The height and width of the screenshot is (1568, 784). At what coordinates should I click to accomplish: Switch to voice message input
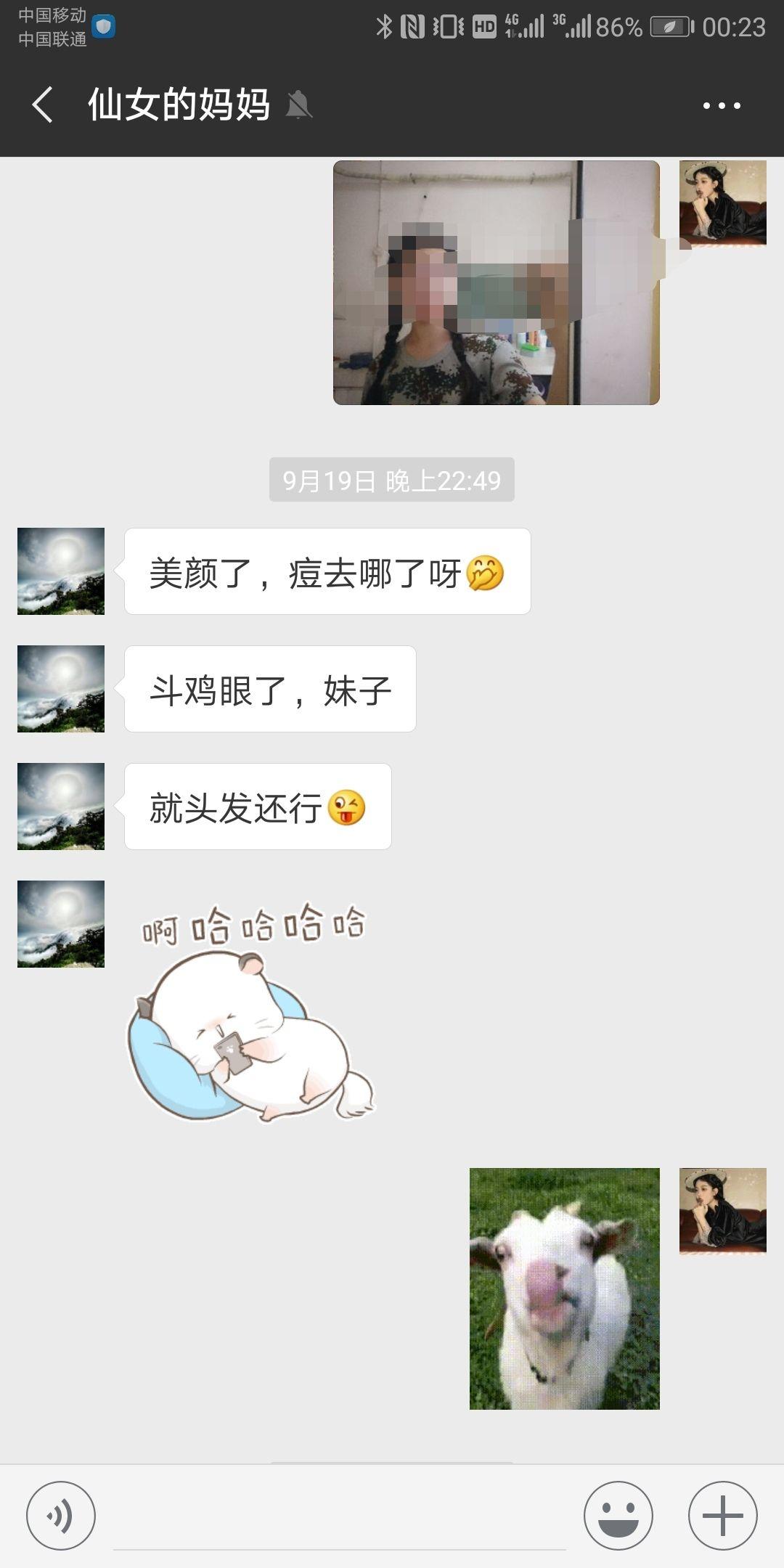coord(61,1516)
